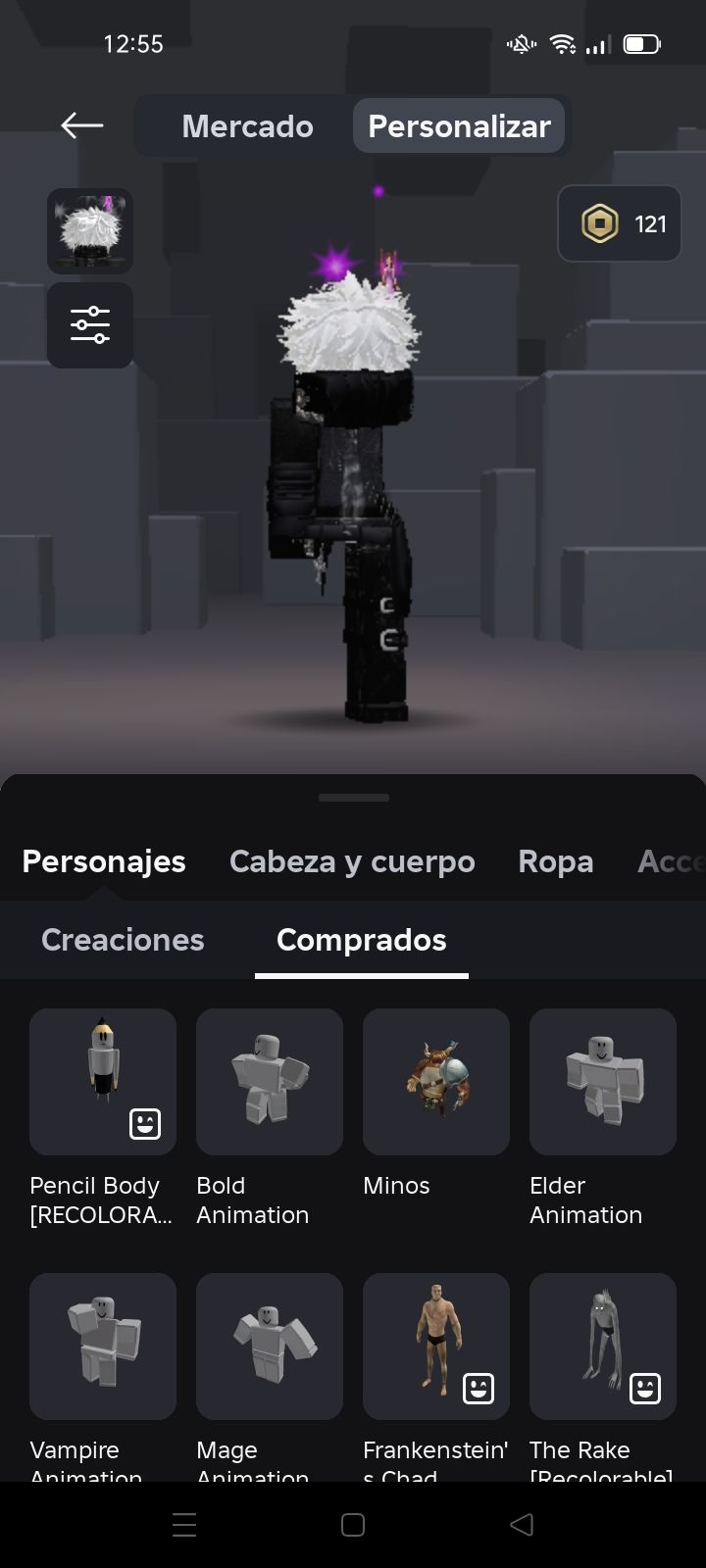Open the Robux balance of 121
This screenshot has width=706, height=1568.
(620, 224)
